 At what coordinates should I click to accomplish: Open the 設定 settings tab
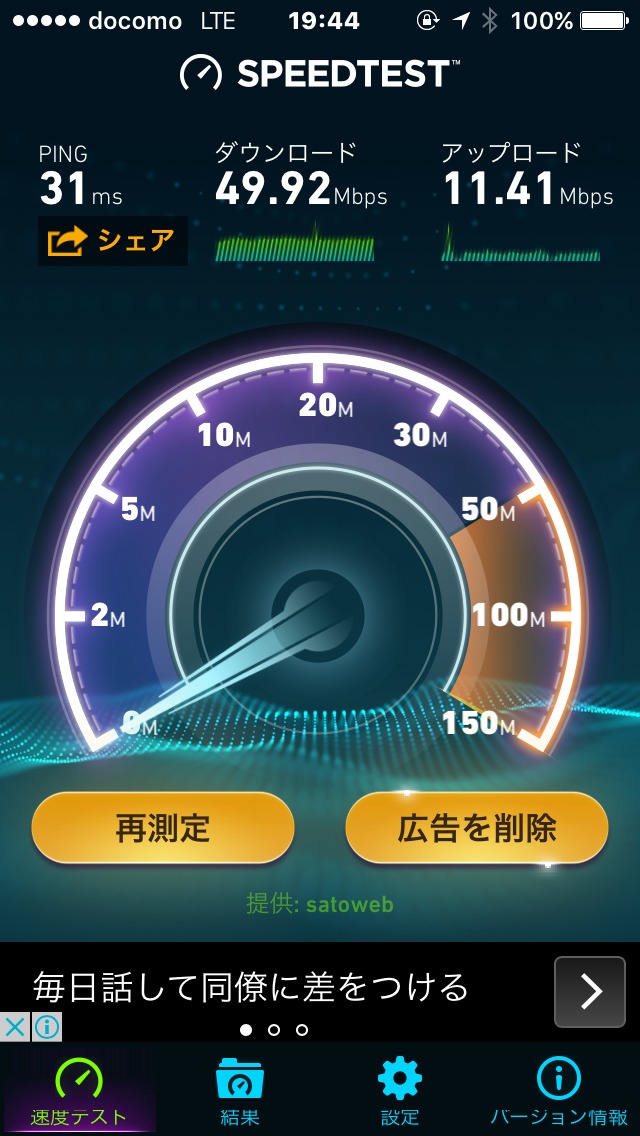(x=399, y=1092)
